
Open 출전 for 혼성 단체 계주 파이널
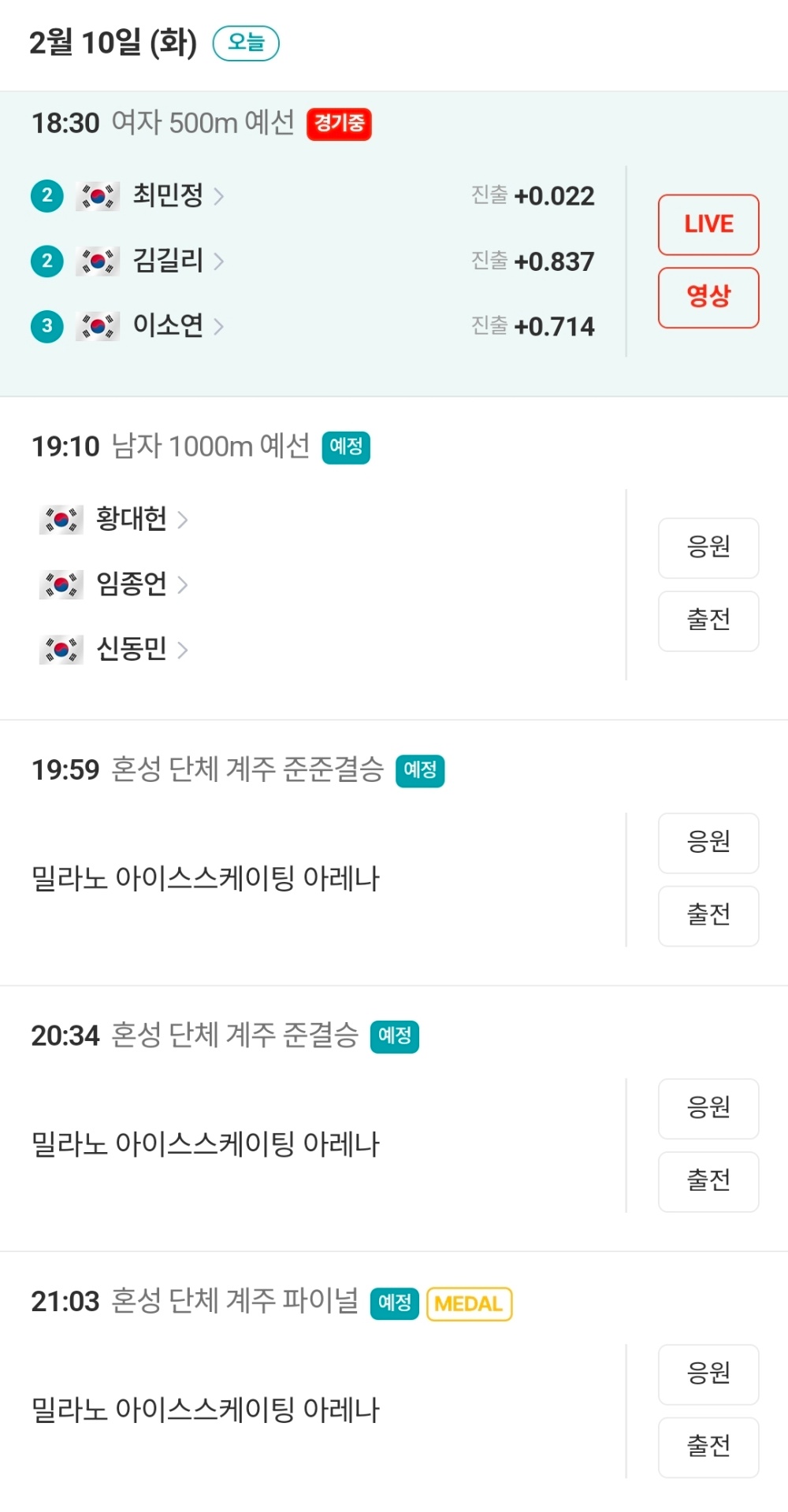[x=708, y=1447]
